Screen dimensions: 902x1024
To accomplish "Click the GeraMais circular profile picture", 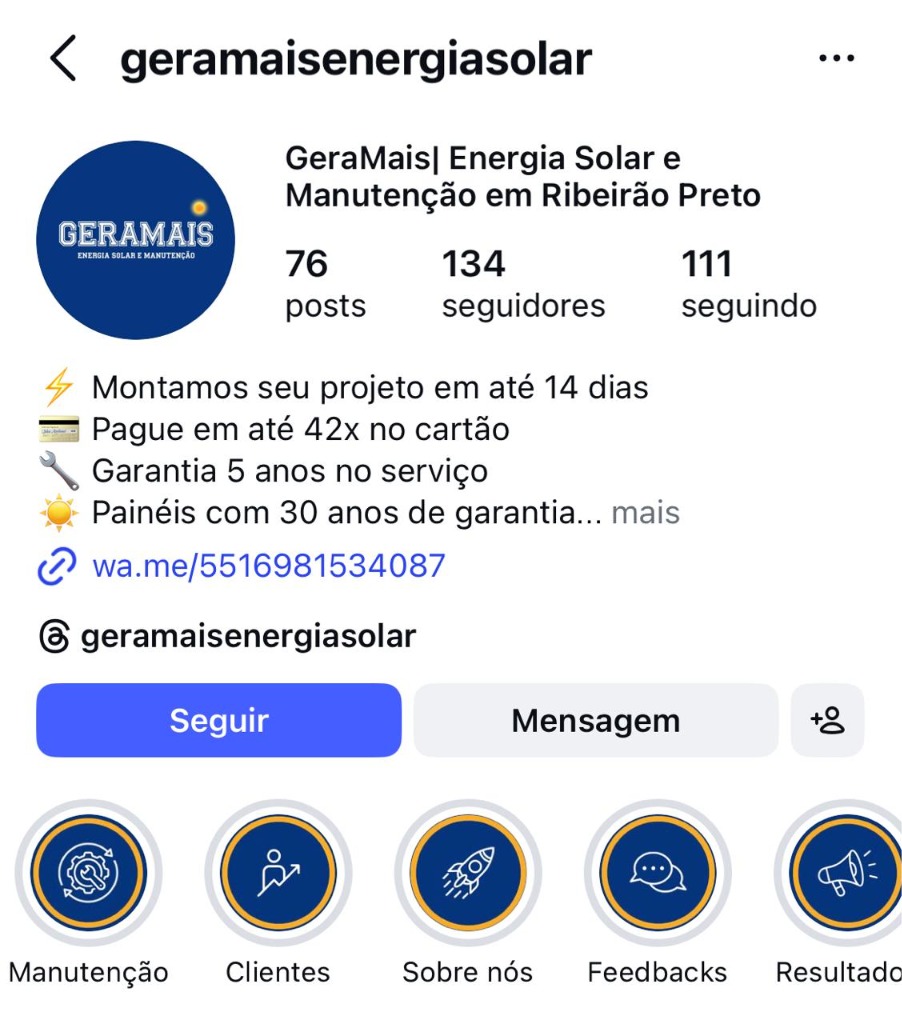I will 135,238.
